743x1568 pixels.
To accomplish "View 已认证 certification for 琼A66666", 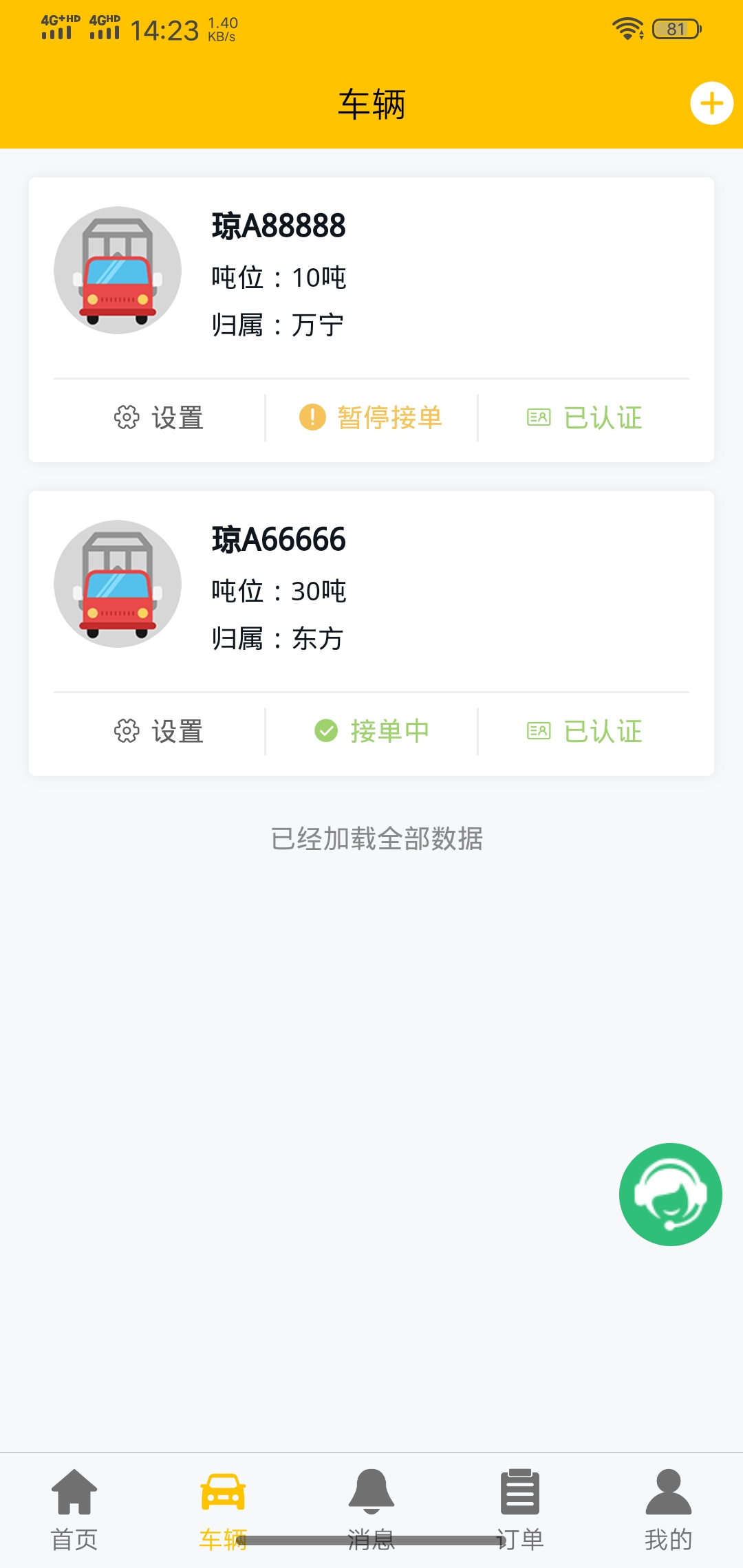I will (585, 731).
